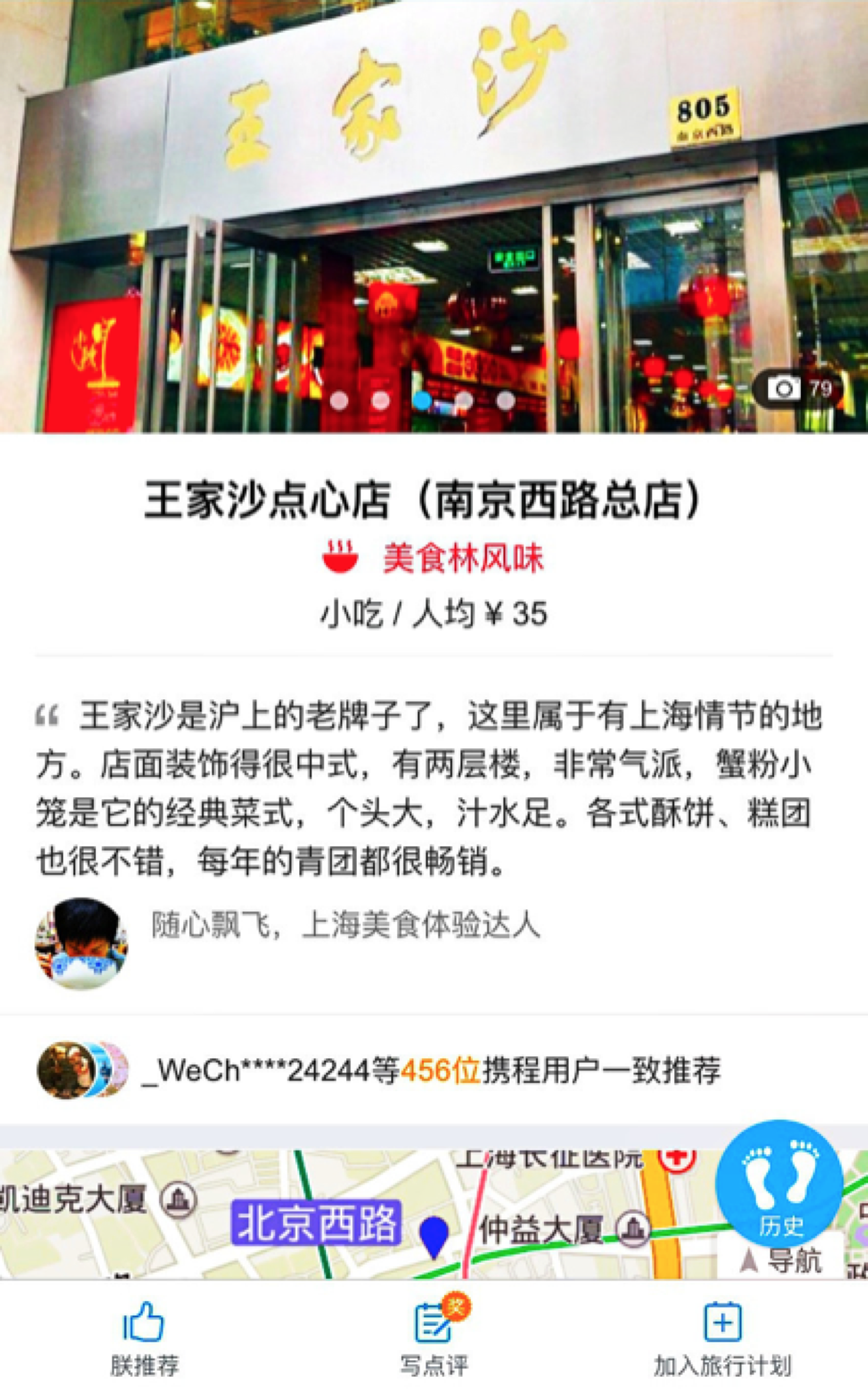
Task: Start 导航 navigation on the map
Action: [782, 1260]
